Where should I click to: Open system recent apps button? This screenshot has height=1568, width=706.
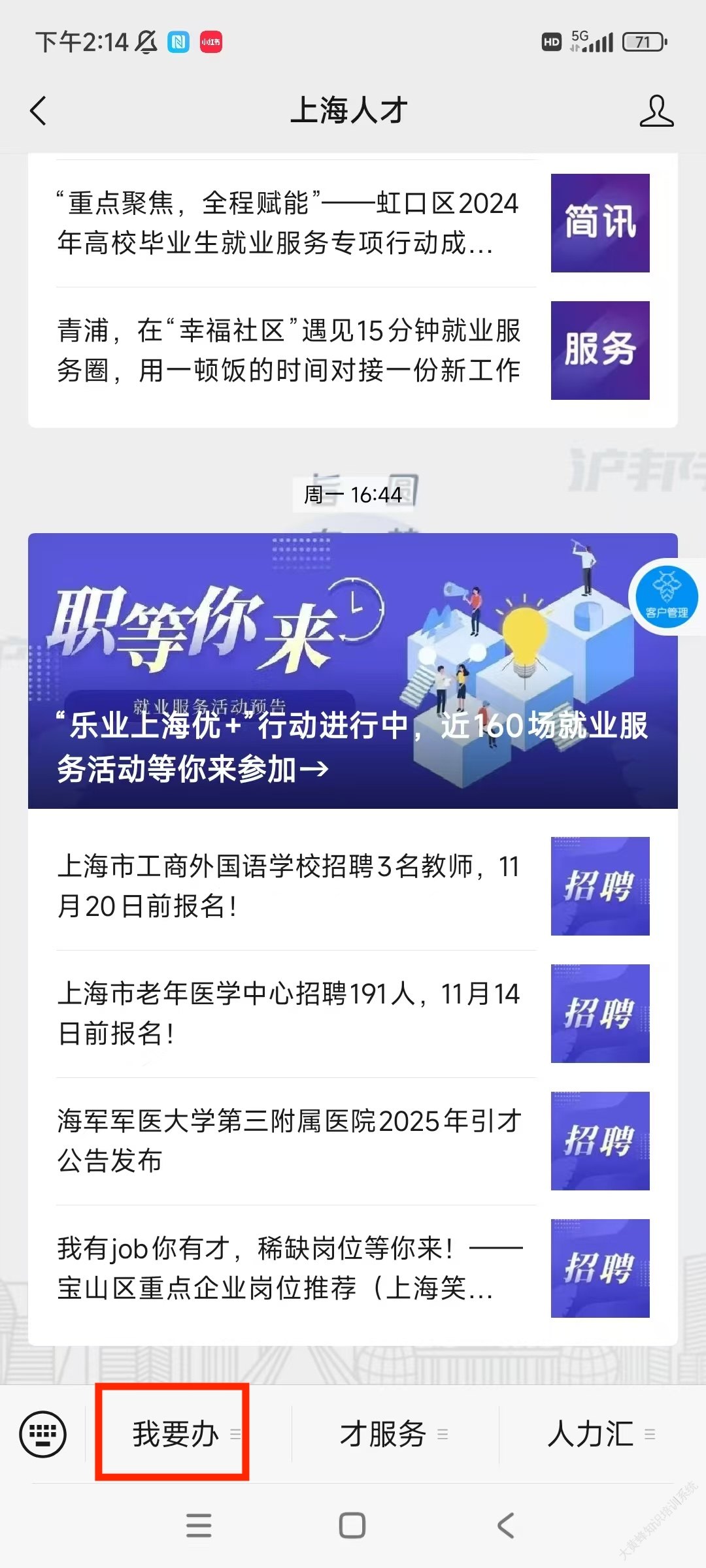[199, 1526]
